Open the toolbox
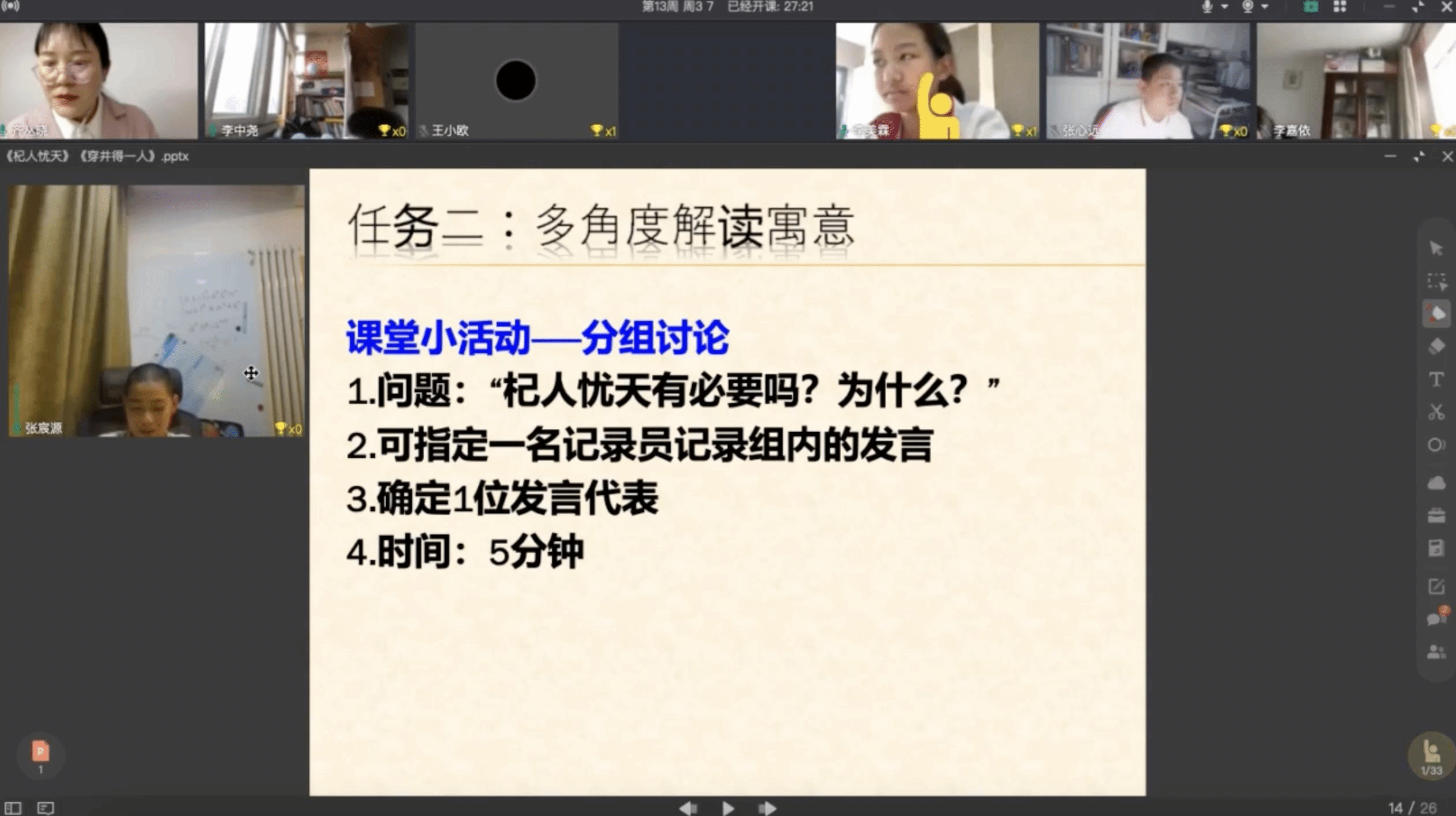Viewport: 1456px width, 816px height. tap(1436, 515)
